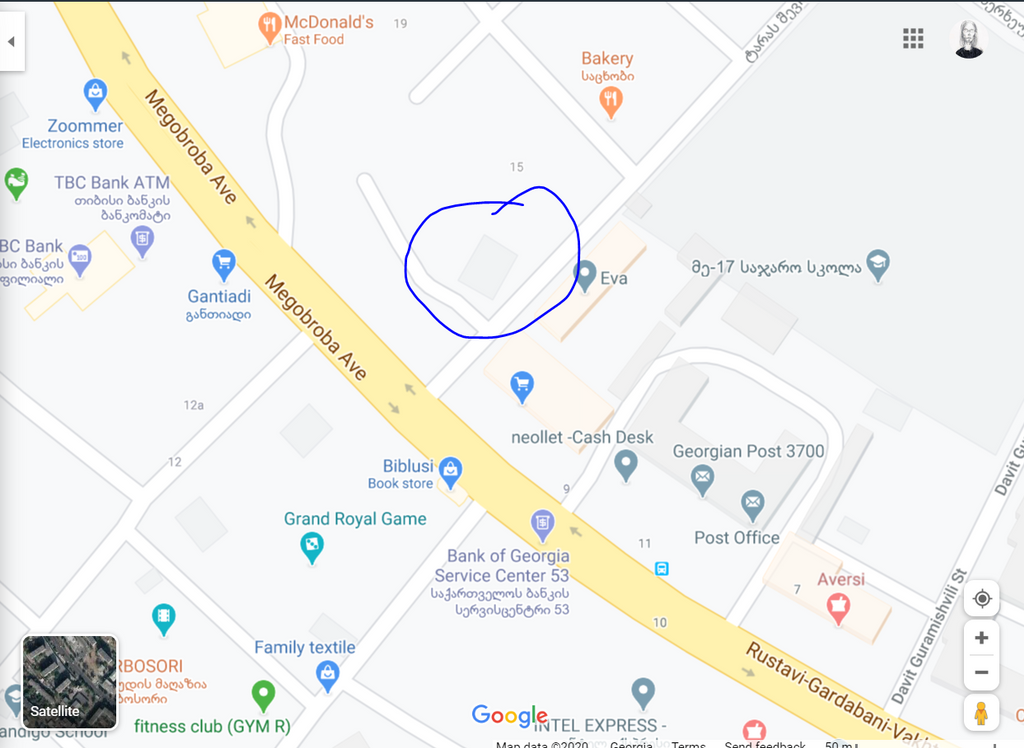
Task: Open the Google apps grid
Action: [912, 39]
